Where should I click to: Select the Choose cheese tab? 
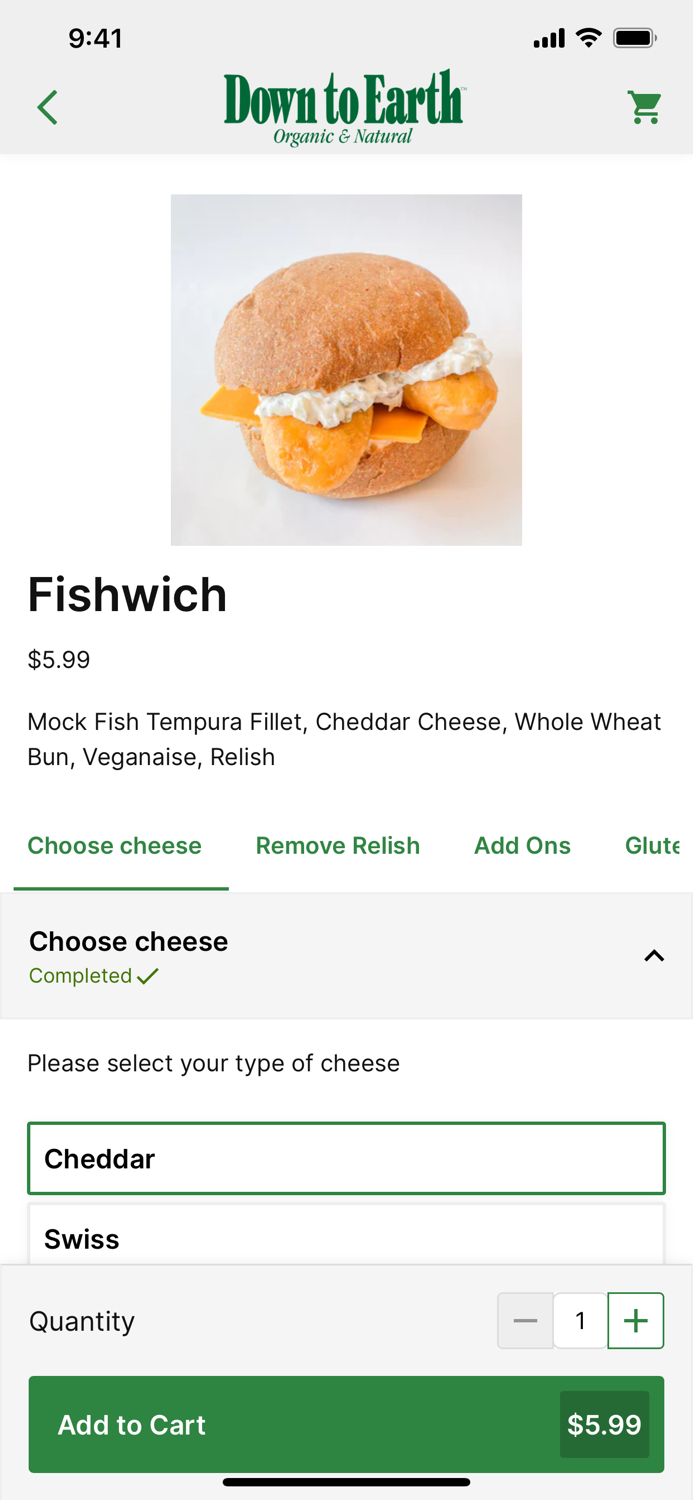click(x=115, y=846)
